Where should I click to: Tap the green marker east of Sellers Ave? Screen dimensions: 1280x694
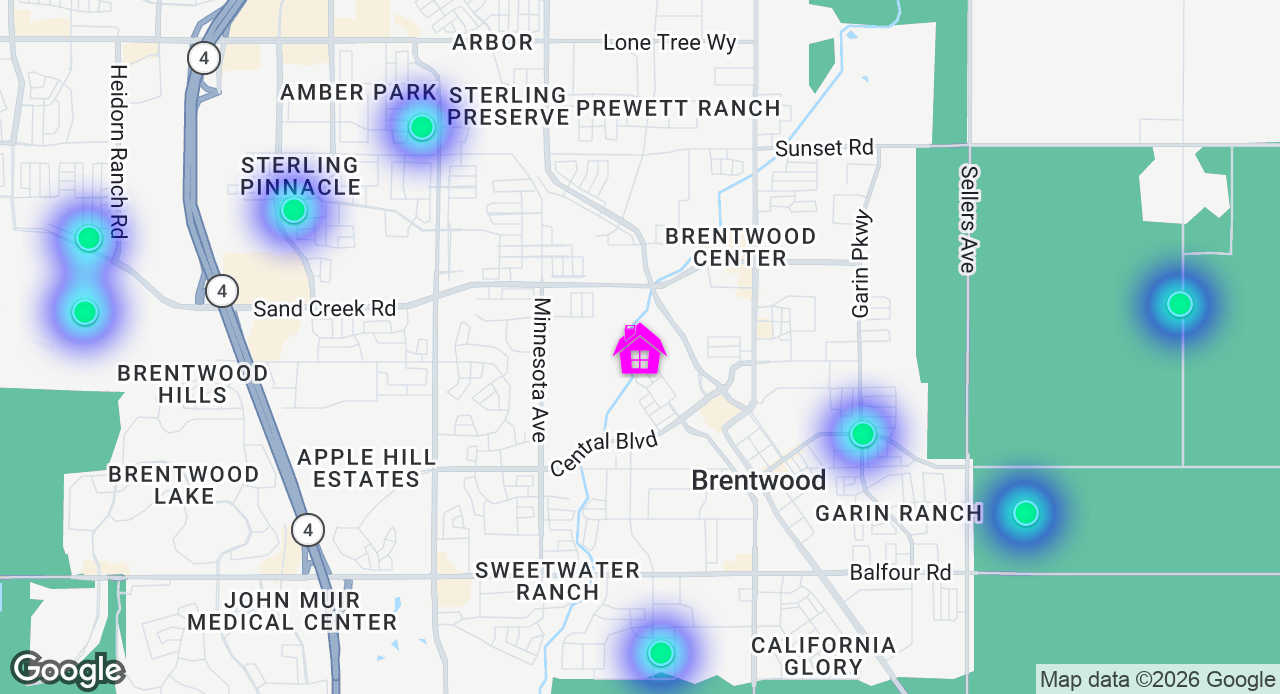point(1180,304)
